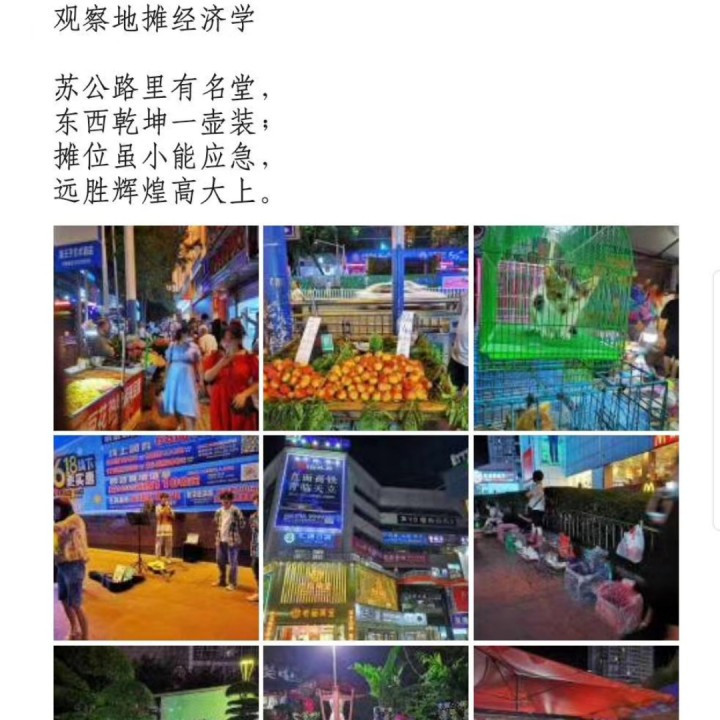This screenshot has width=720, height=720.
Task: Open the kitten in green cage photo
Action: click(575, 328)
